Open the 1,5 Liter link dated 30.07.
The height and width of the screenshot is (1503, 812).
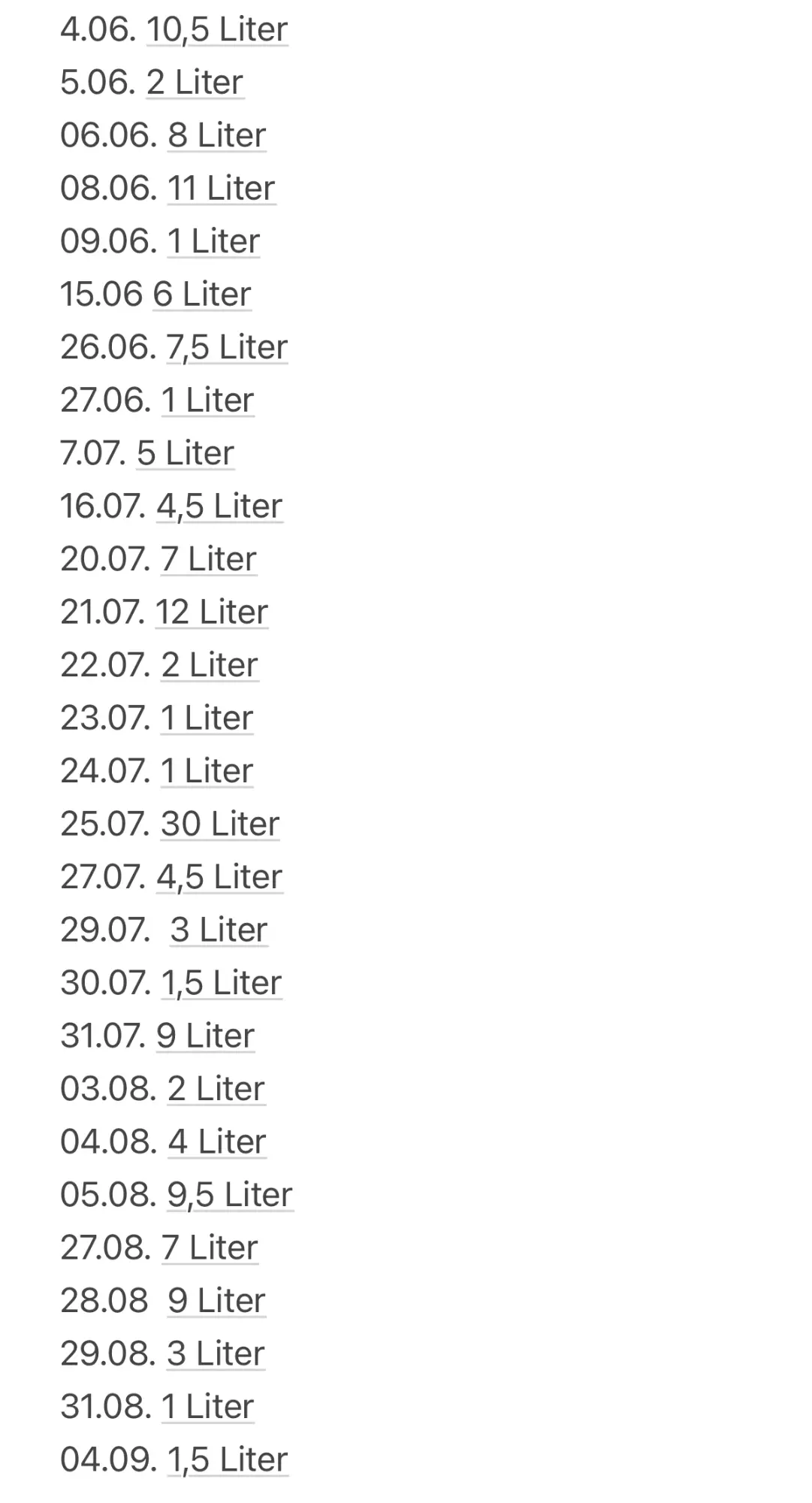(222, 984)
